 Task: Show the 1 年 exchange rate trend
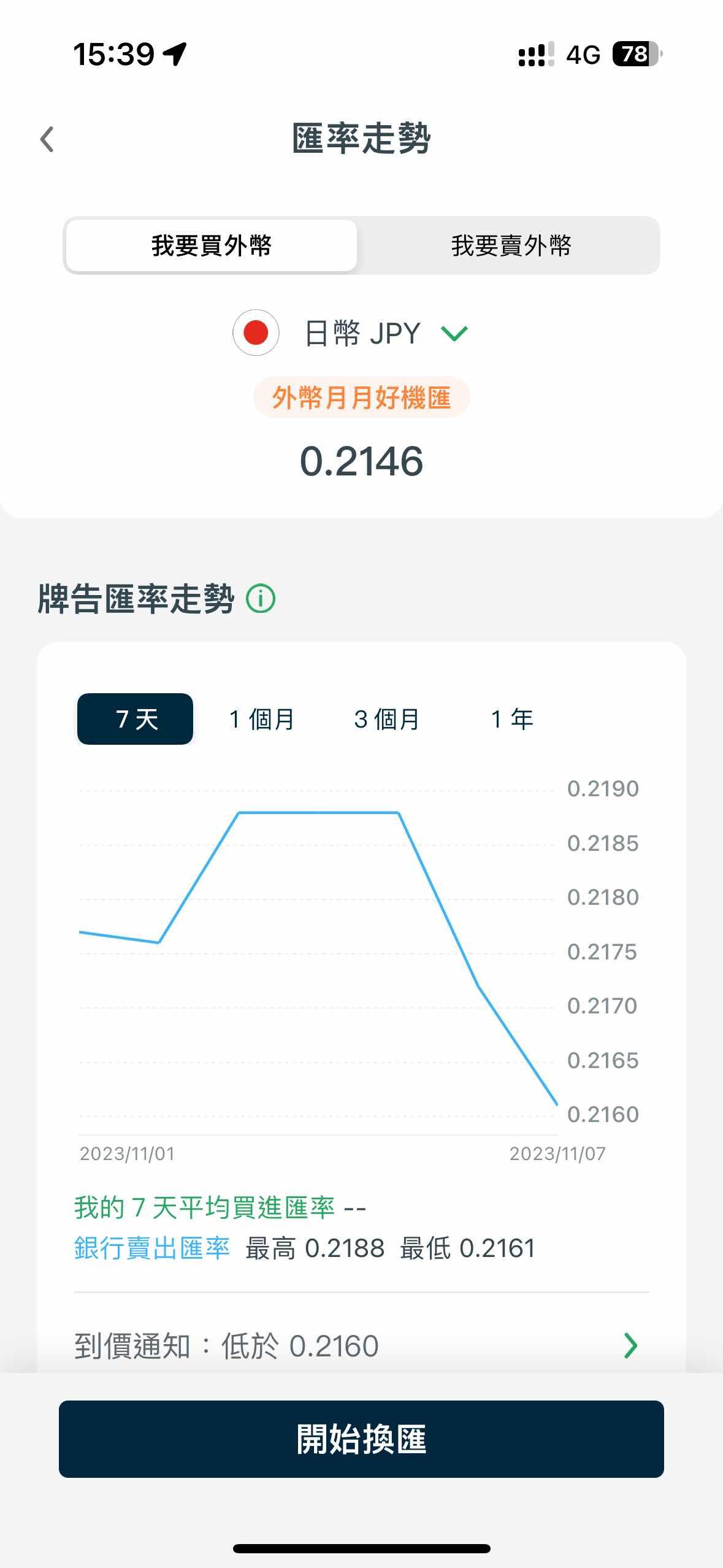512,719
